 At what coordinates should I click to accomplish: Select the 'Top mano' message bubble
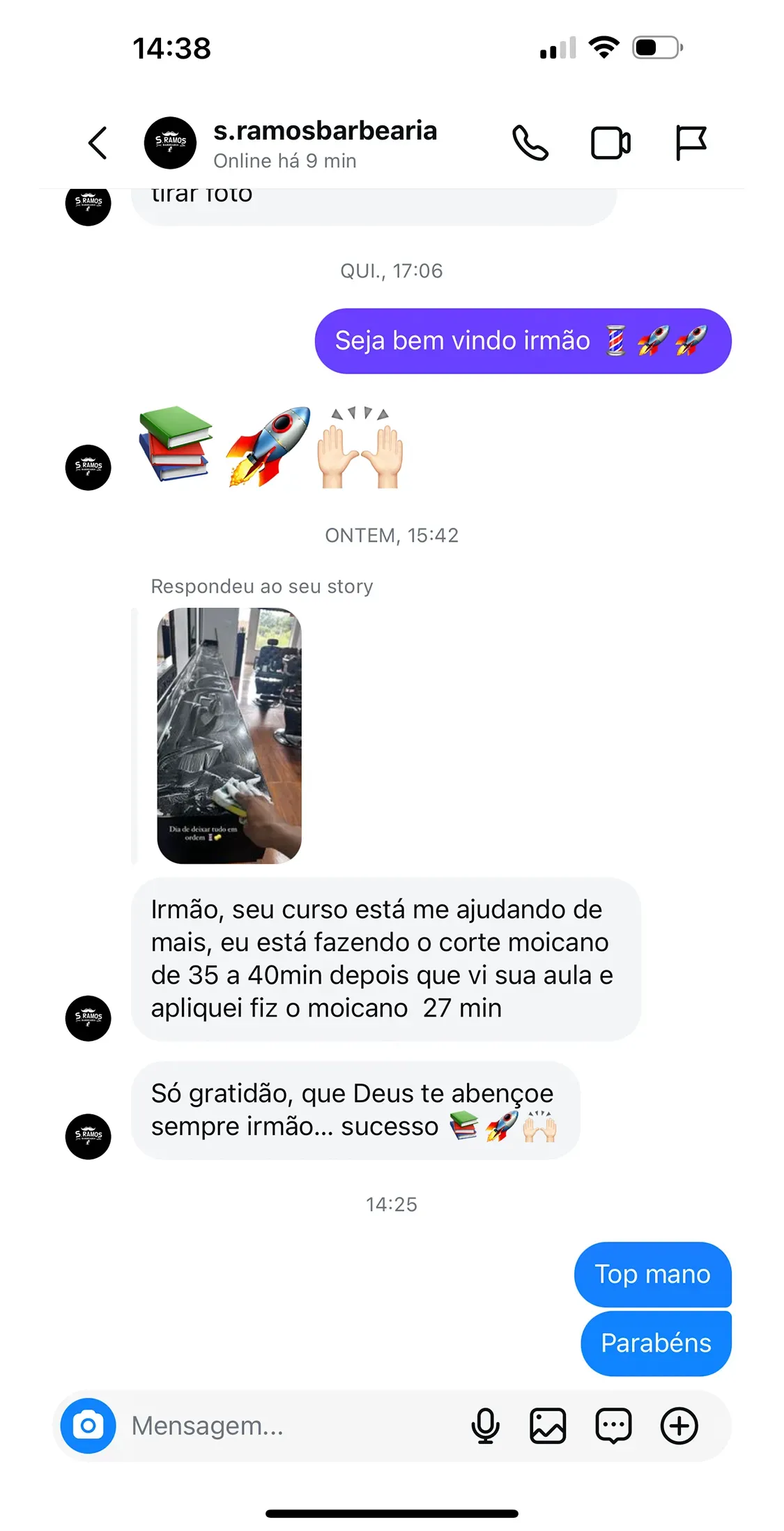tap(652, 1274)
